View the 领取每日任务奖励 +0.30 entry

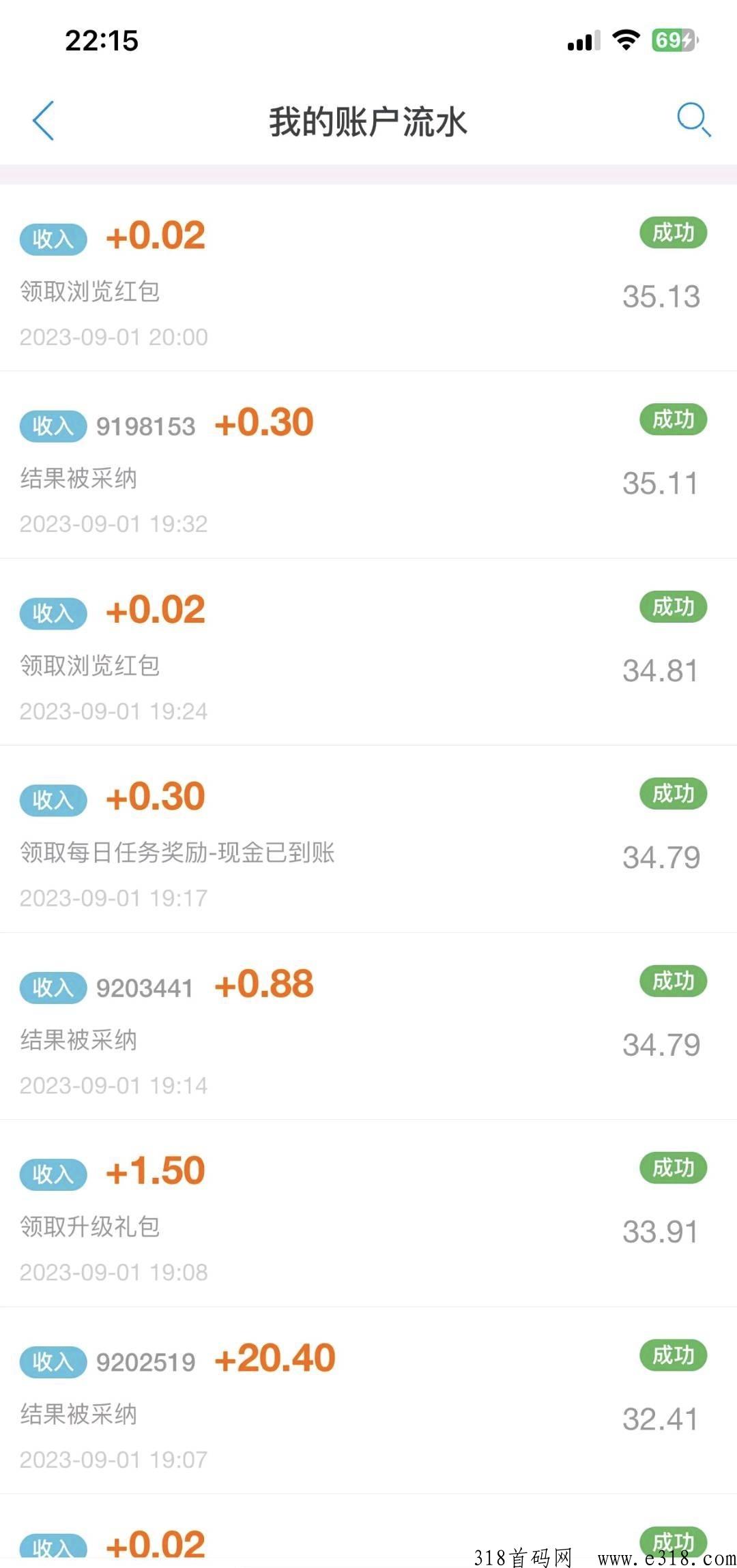[x=369, y=840]
